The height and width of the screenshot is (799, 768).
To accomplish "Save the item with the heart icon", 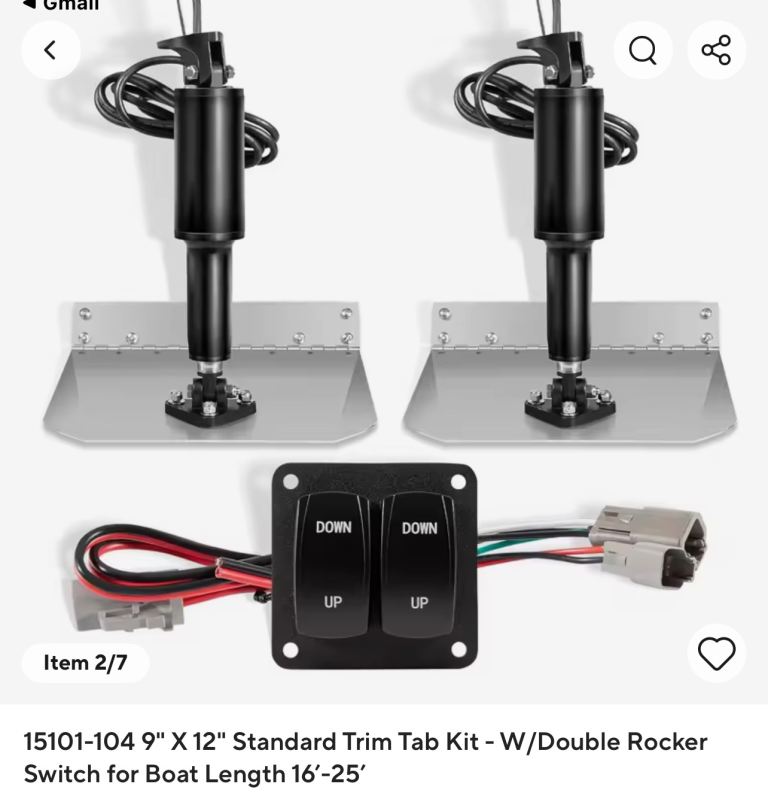I will [x=716, y=654].
